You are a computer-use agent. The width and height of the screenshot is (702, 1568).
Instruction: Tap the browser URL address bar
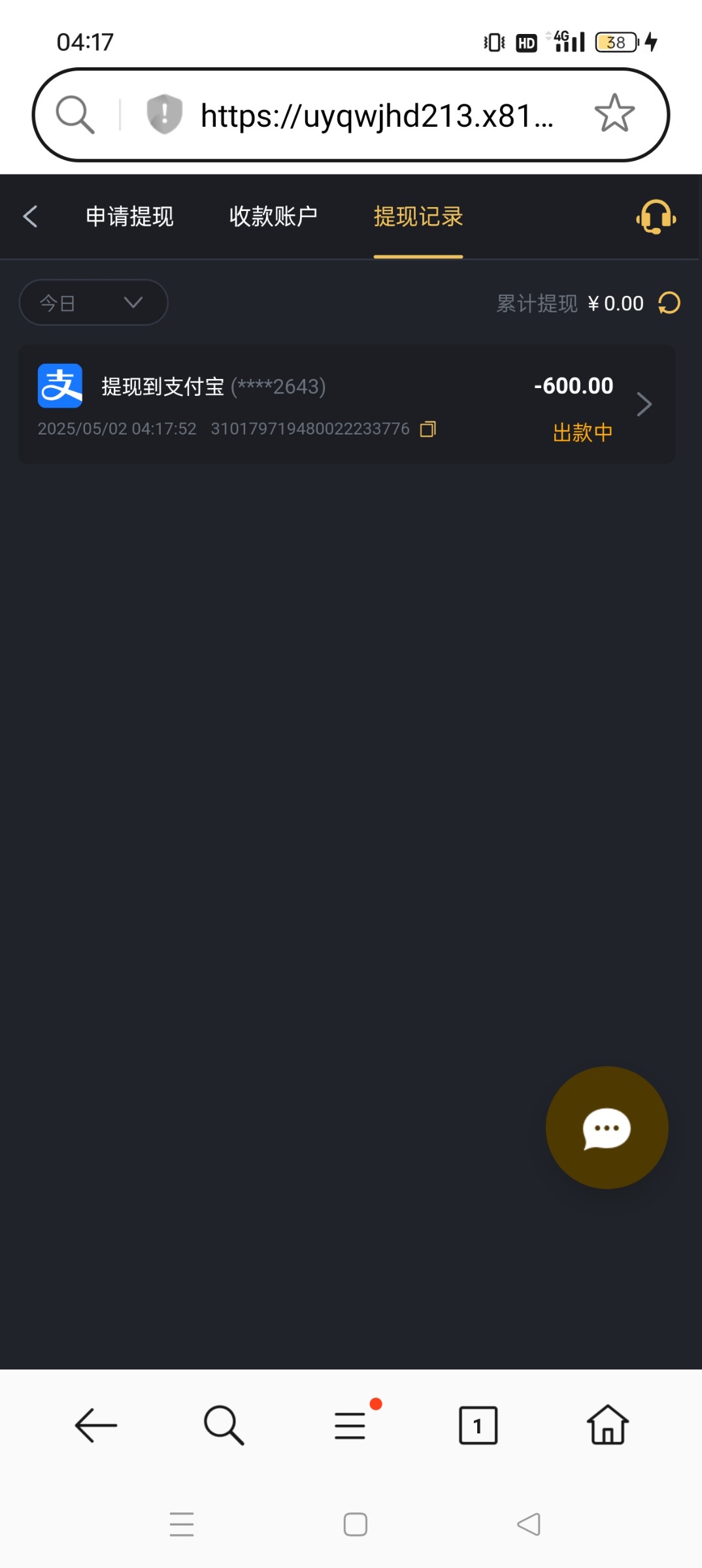377,116
